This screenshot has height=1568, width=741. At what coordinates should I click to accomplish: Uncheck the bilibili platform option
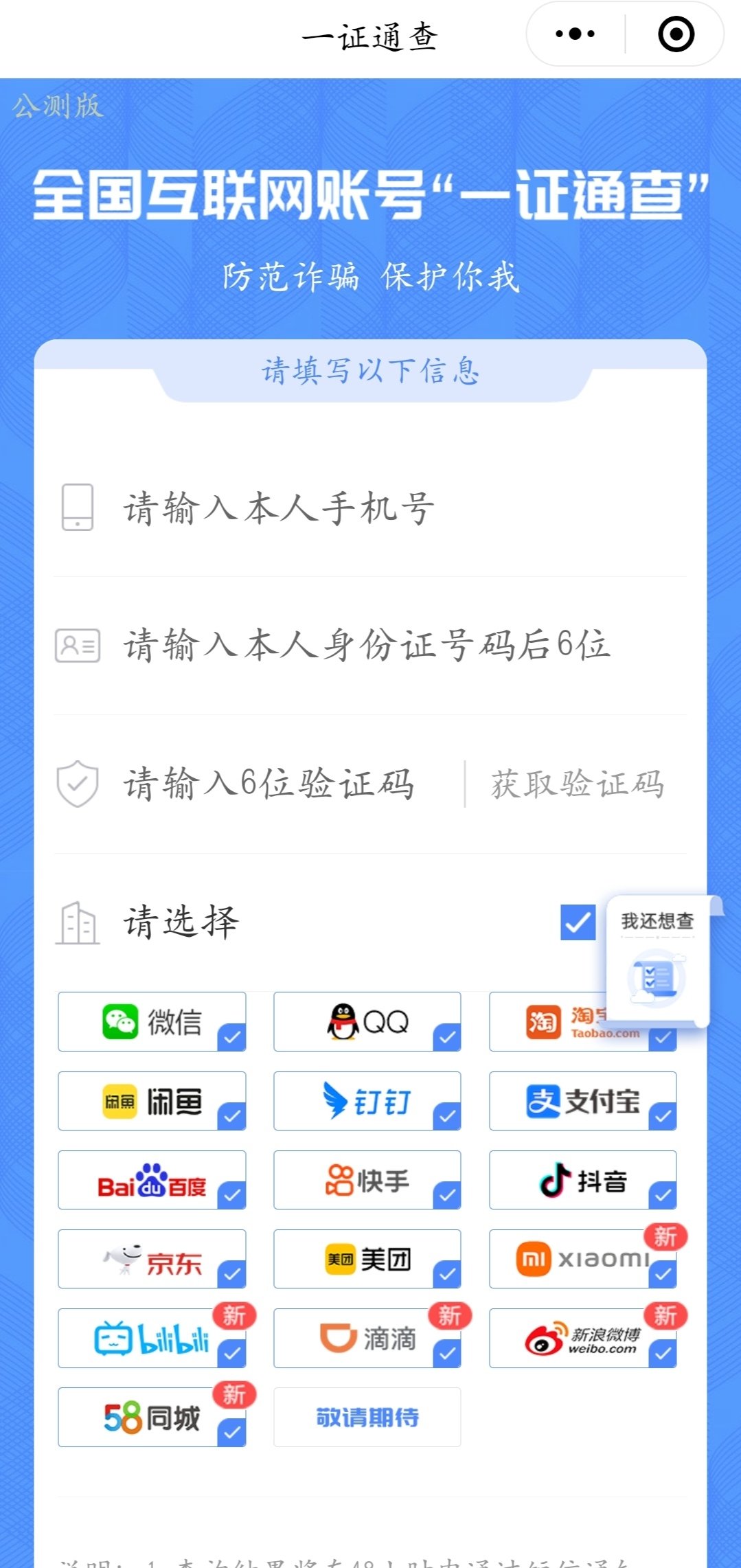point(152,1338)
